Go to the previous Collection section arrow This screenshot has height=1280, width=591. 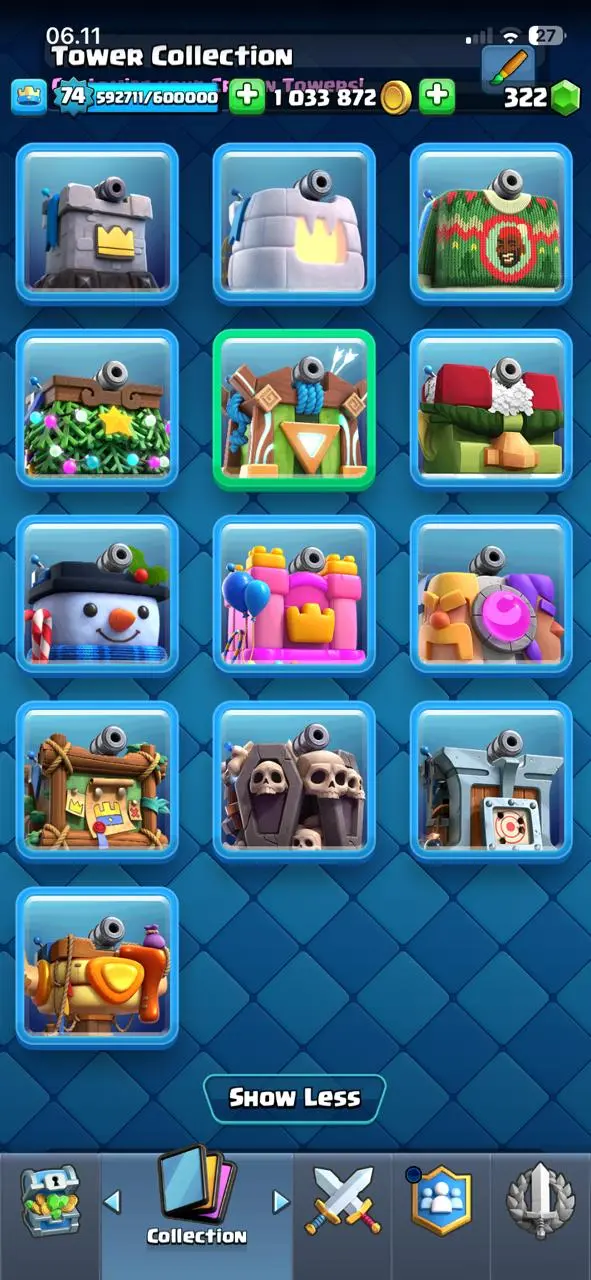pos(112,1201)
